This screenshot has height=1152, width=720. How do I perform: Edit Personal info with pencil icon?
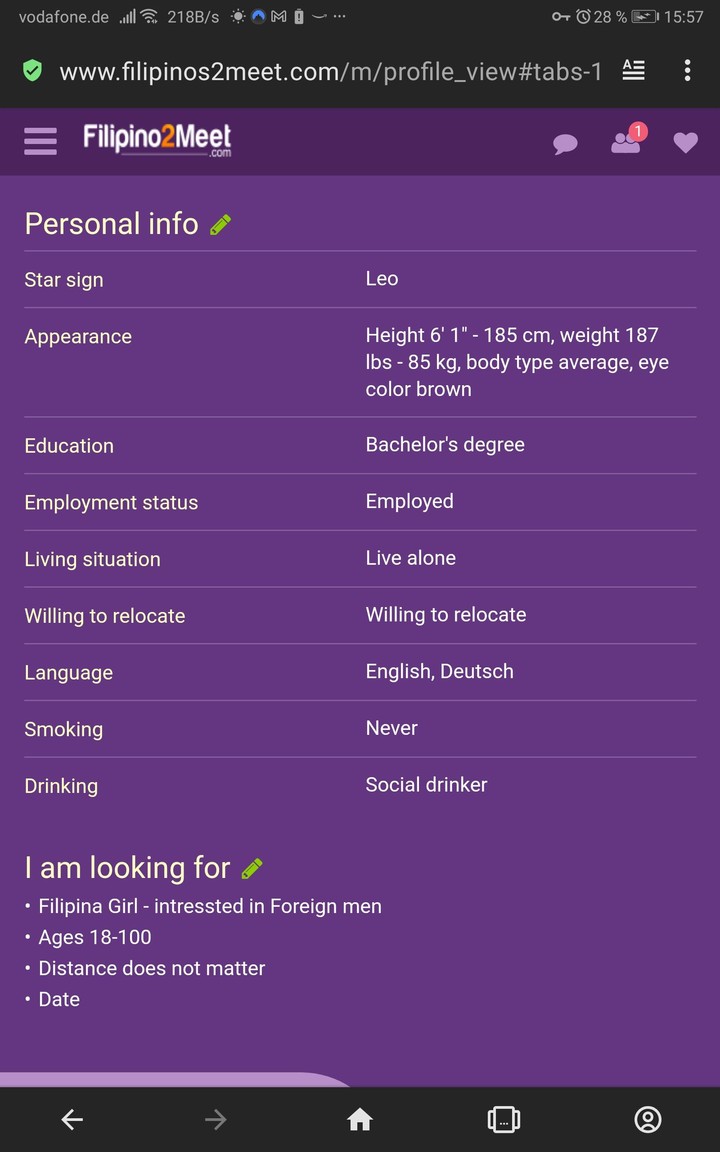(220, 225)
